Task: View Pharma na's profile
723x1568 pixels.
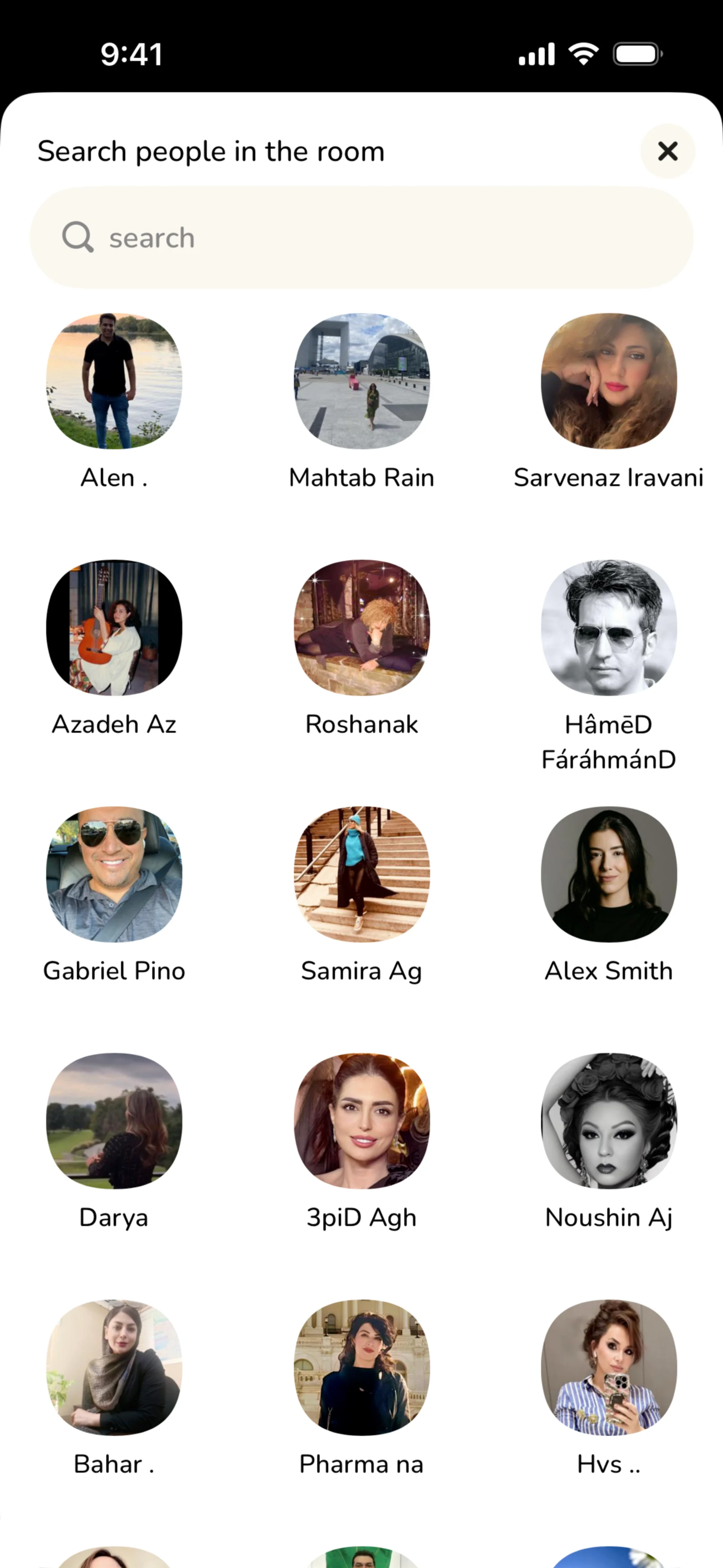Action: tap(361, 1367)
